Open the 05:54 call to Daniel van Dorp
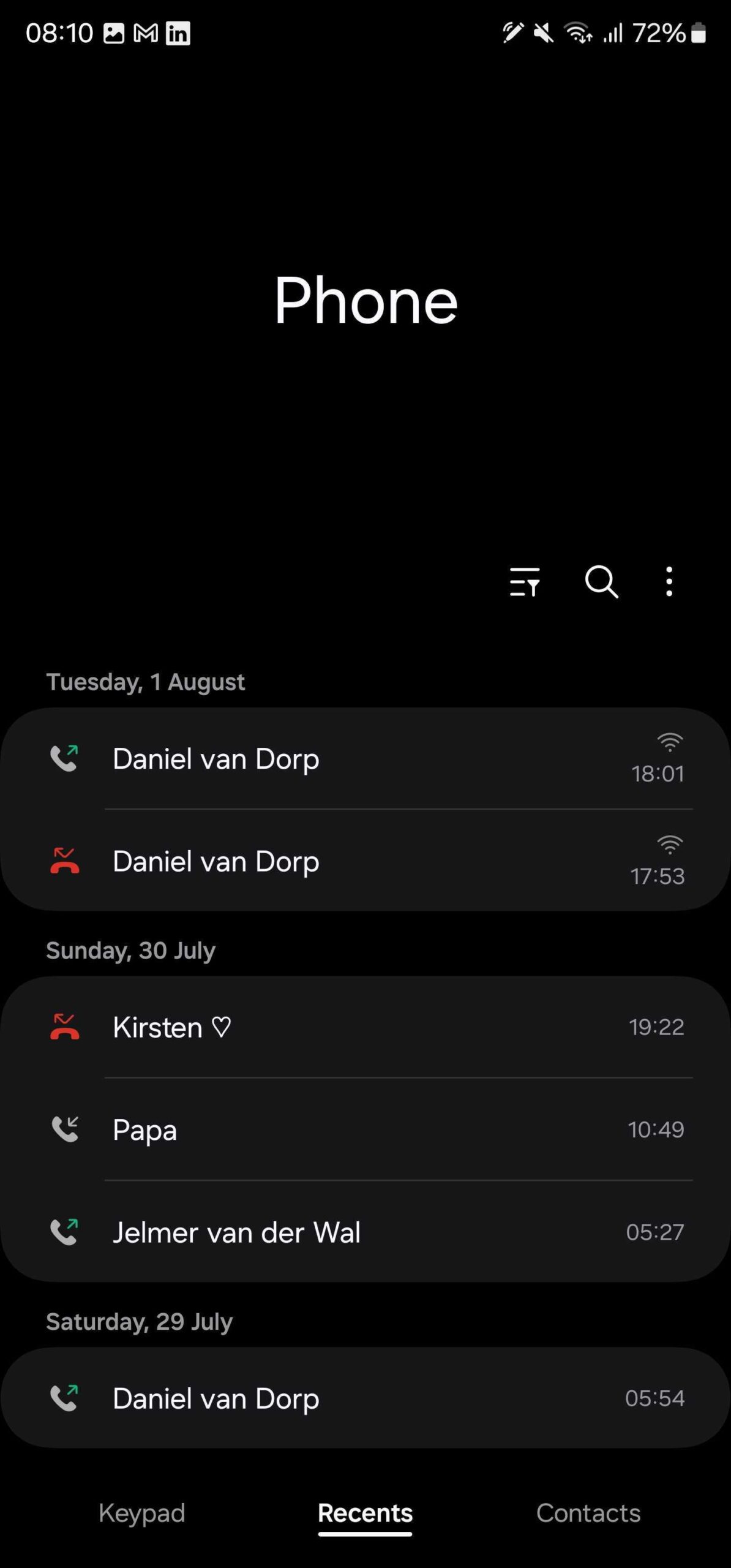Image resolution: width=731 pixels, height=1568 pixels. [365, 1398]
